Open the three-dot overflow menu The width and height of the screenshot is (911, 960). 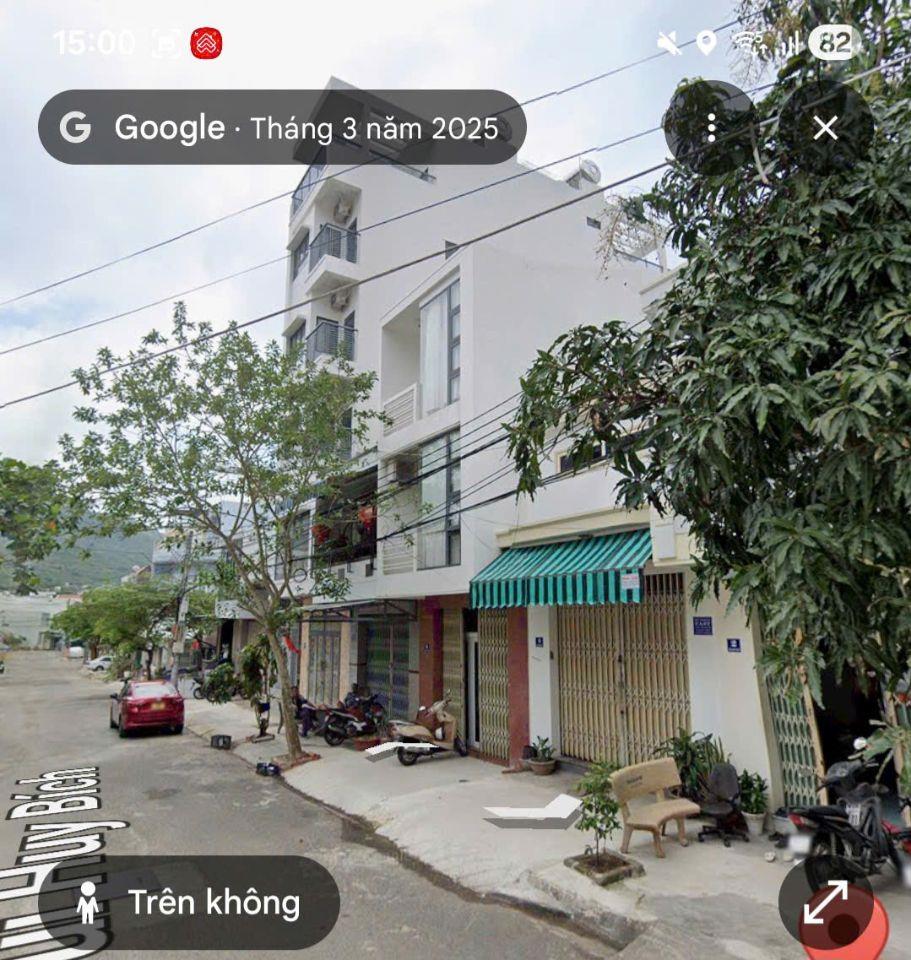[712, 128]
